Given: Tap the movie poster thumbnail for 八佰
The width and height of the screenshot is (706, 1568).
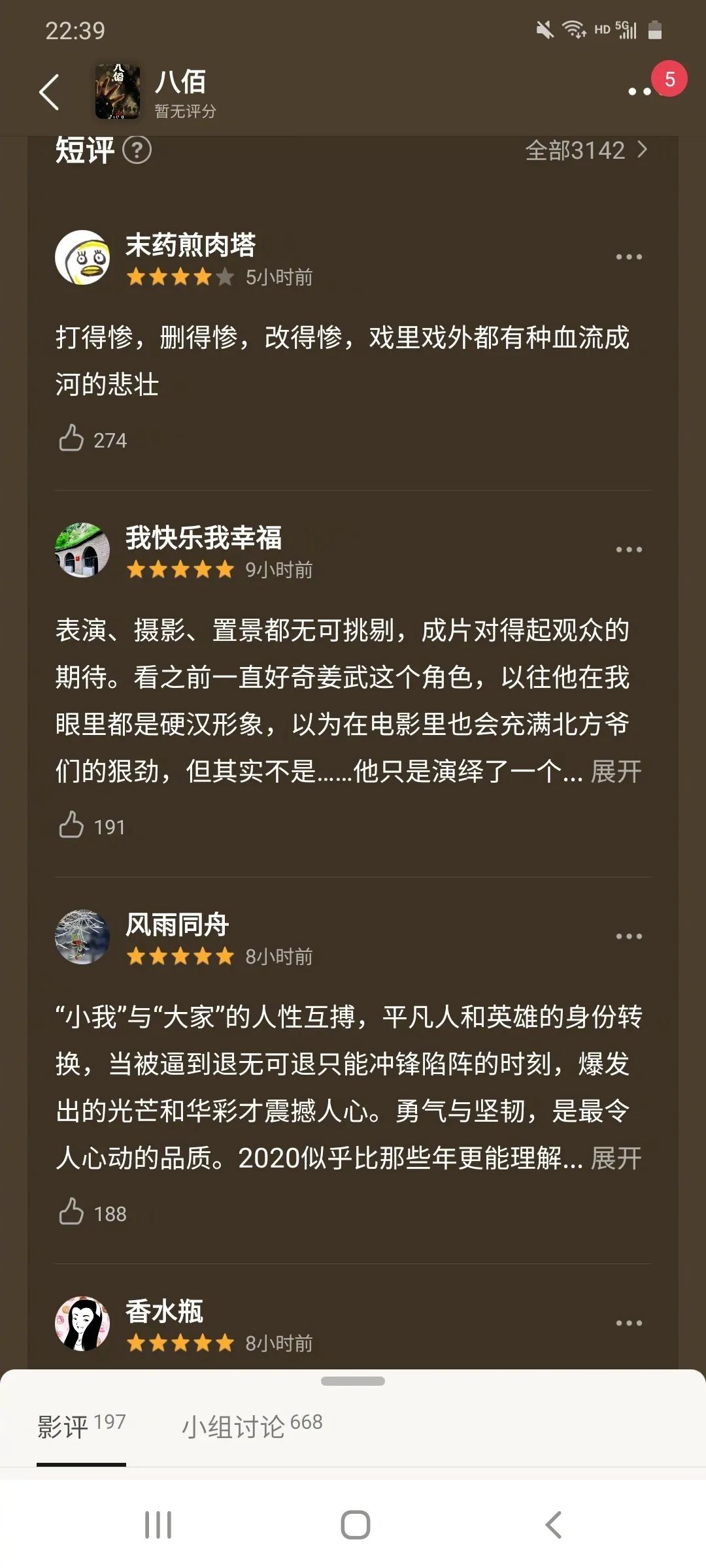Looking at the screenshot, I should click(118, 91).
